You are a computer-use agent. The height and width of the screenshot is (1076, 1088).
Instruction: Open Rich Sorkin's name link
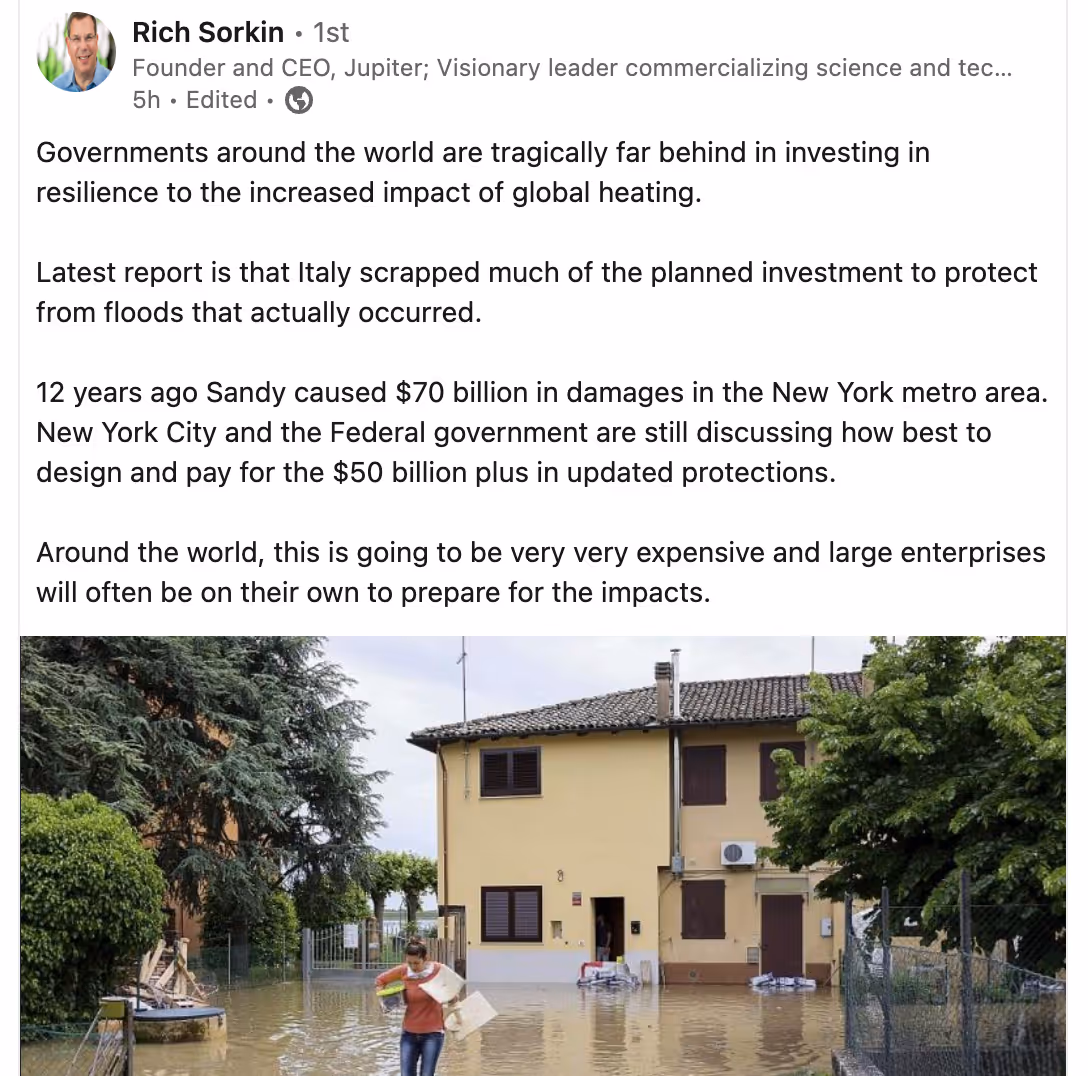point(207,33)
